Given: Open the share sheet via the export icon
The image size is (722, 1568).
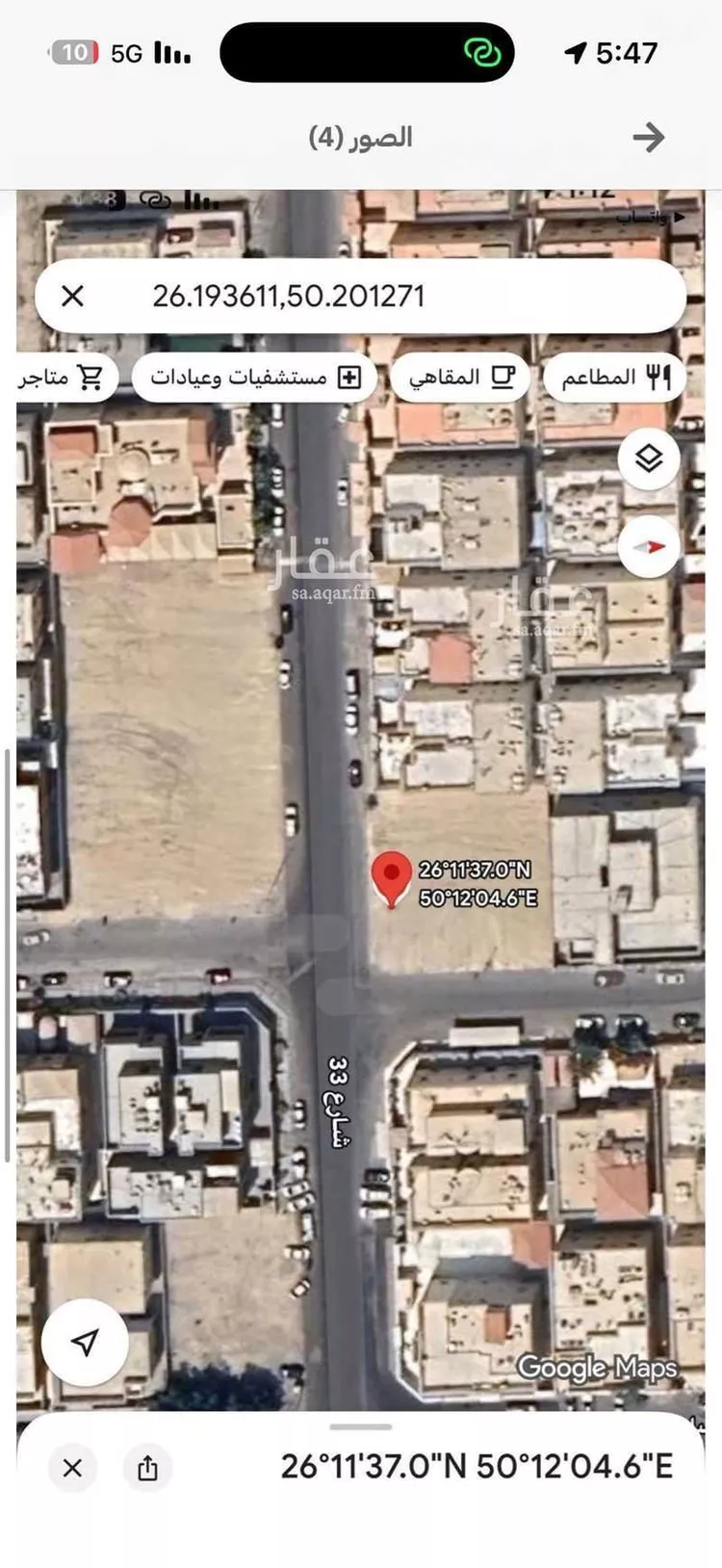Looking at the screenshot, I should coord(149,1468).
